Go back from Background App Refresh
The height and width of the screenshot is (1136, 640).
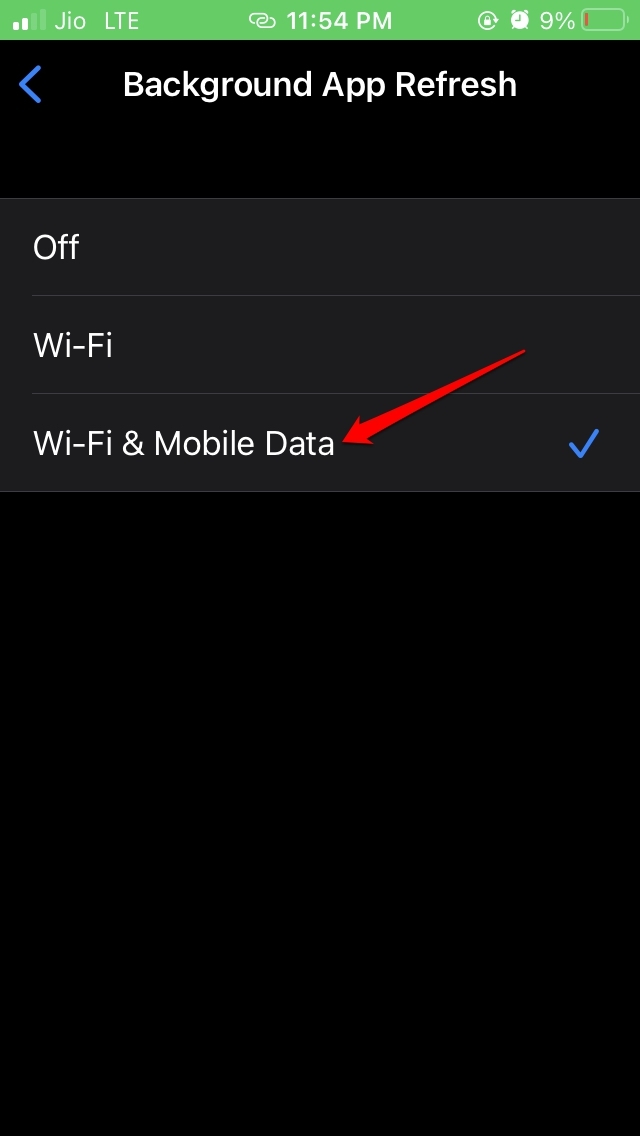(x=31, y=85)
